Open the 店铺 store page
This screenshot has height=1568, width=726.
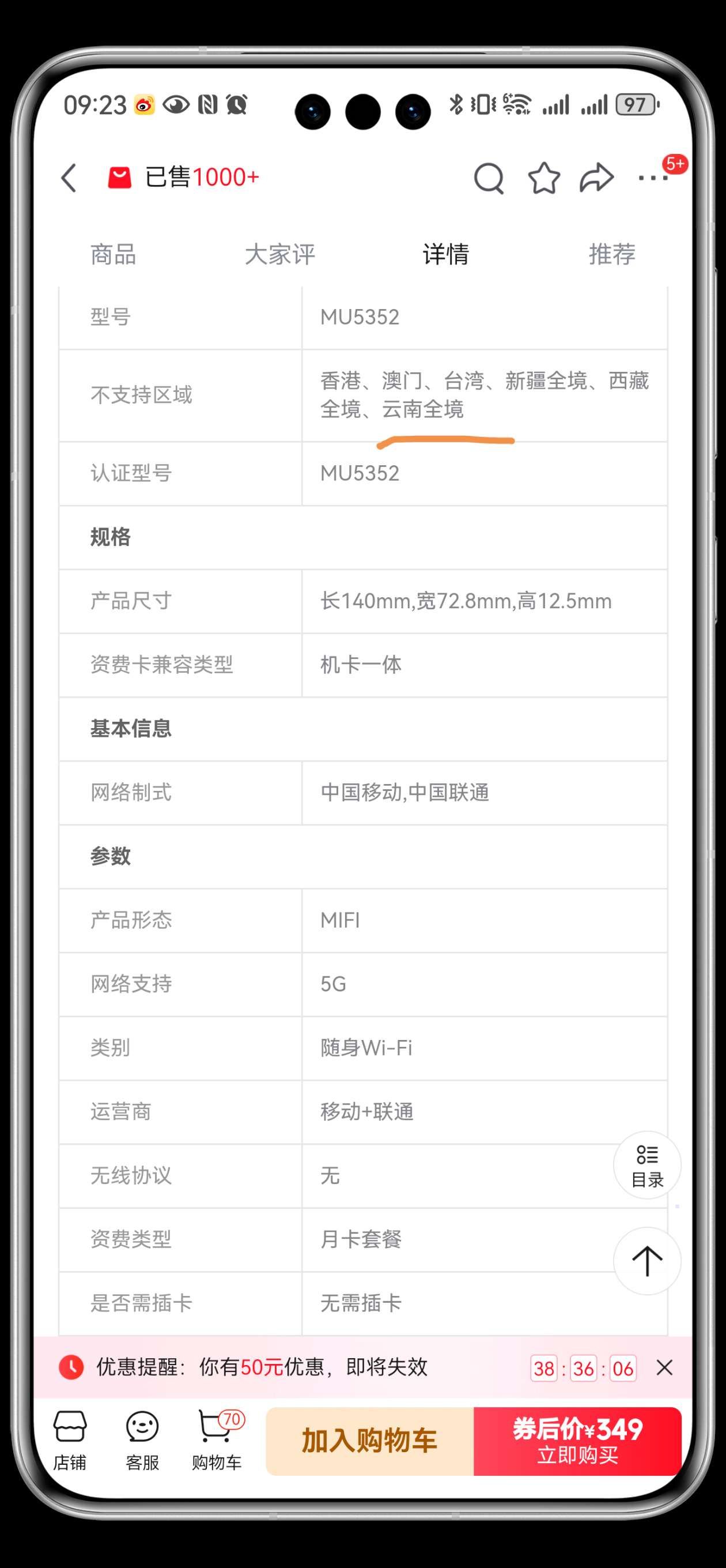click(70, 1440)
